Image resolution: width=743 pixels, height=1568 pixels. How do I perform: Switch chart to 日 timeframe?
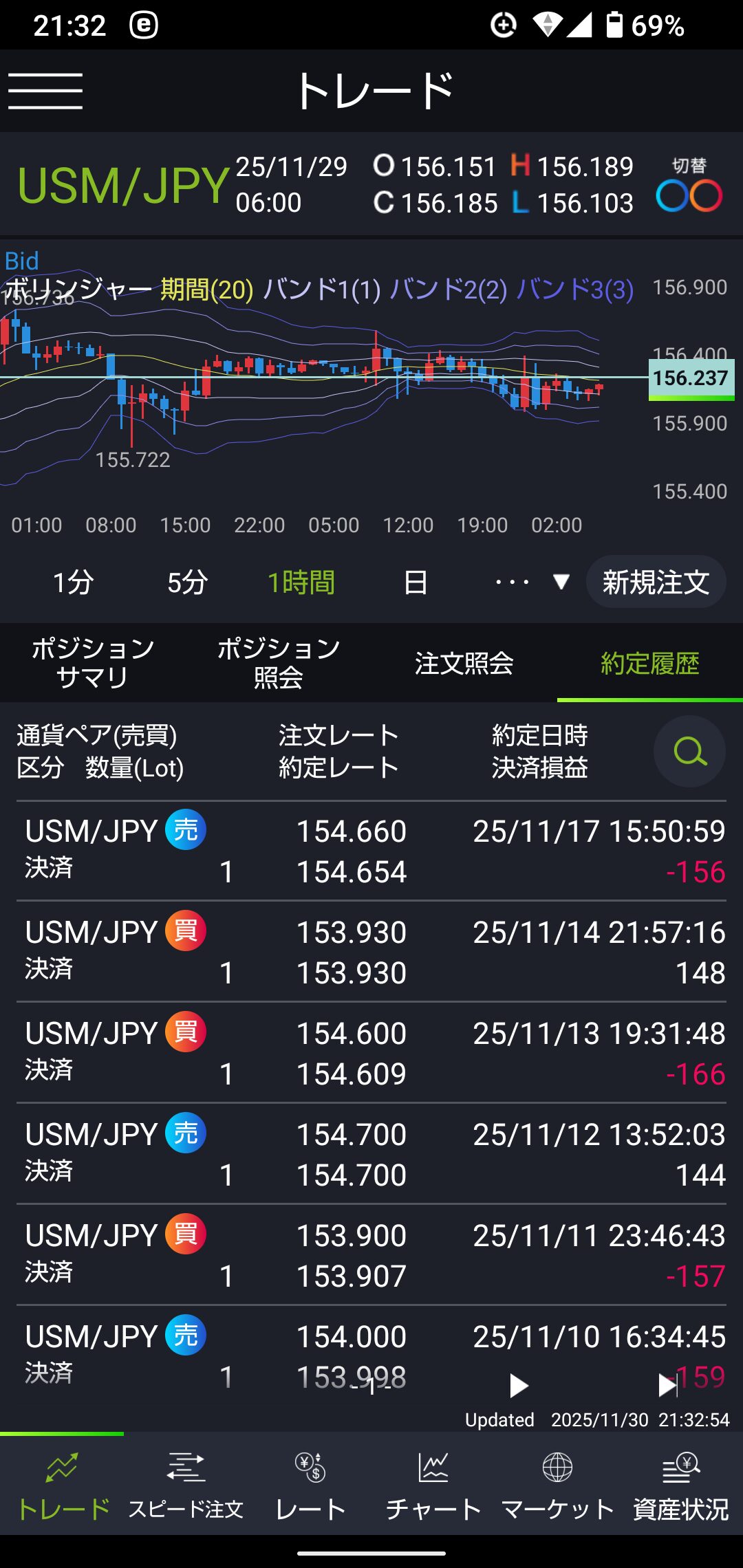point(416,582)
